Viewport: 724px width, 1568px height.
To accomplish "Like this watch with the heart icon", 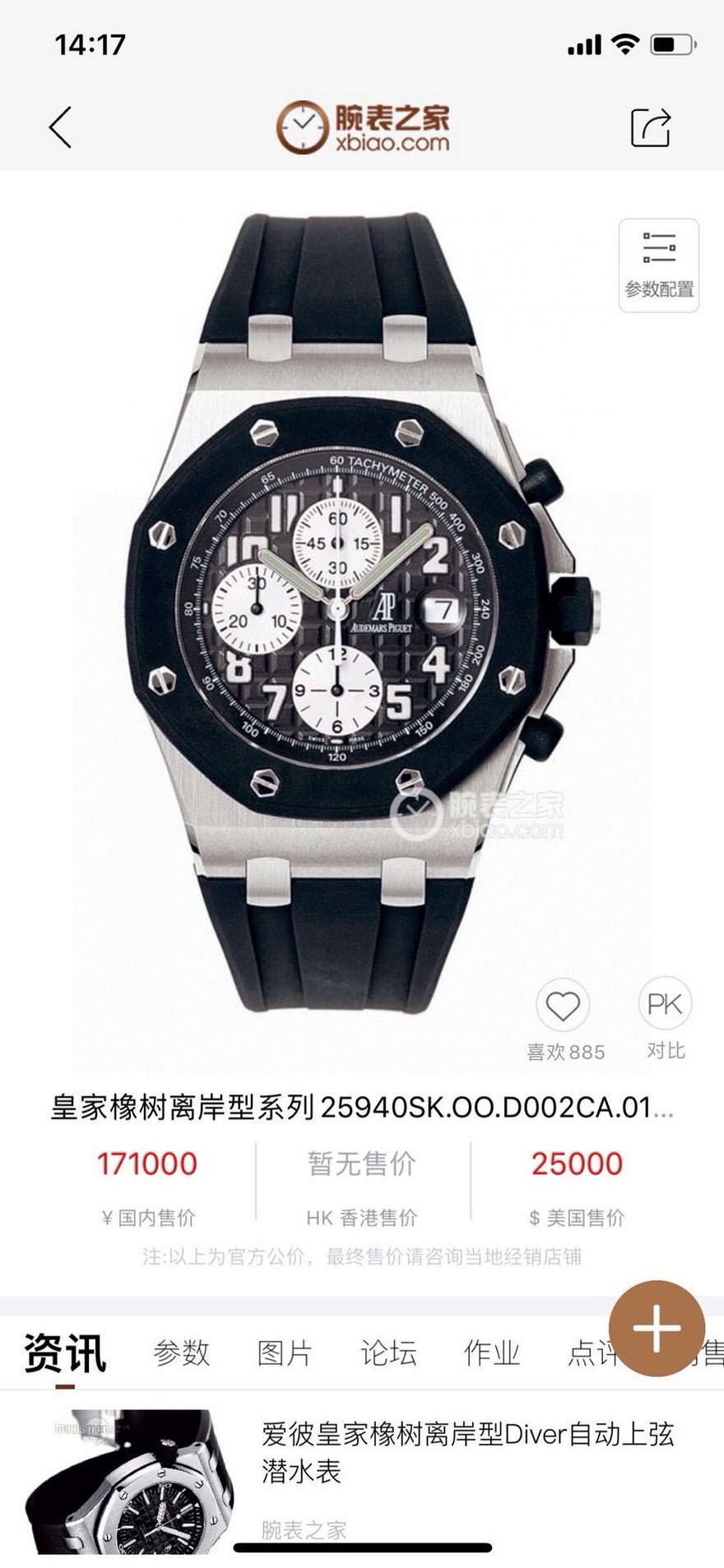I will 564,1006.
